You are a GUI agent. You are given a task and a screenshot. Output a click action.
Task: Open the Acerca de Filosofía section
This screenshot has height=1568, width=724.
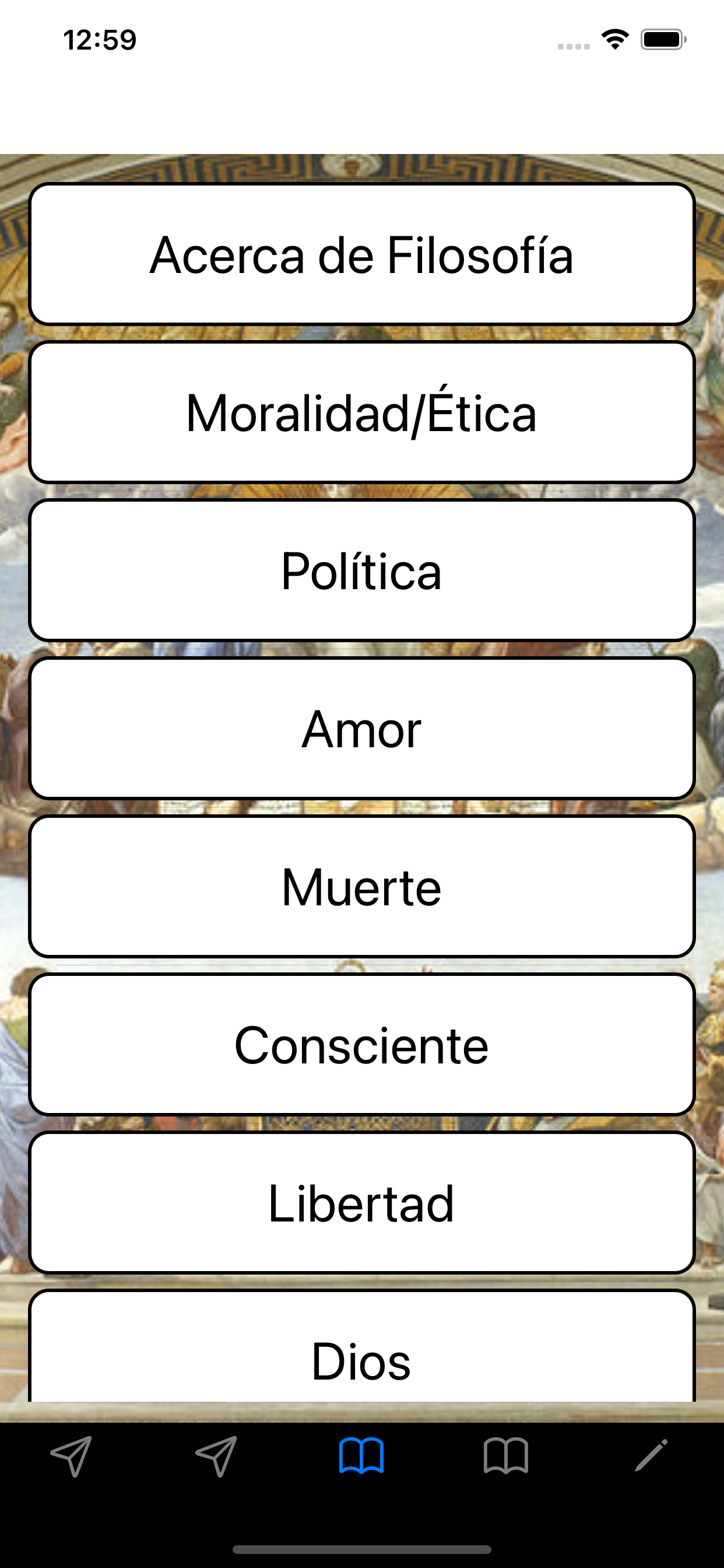click(x=362, y=256)
